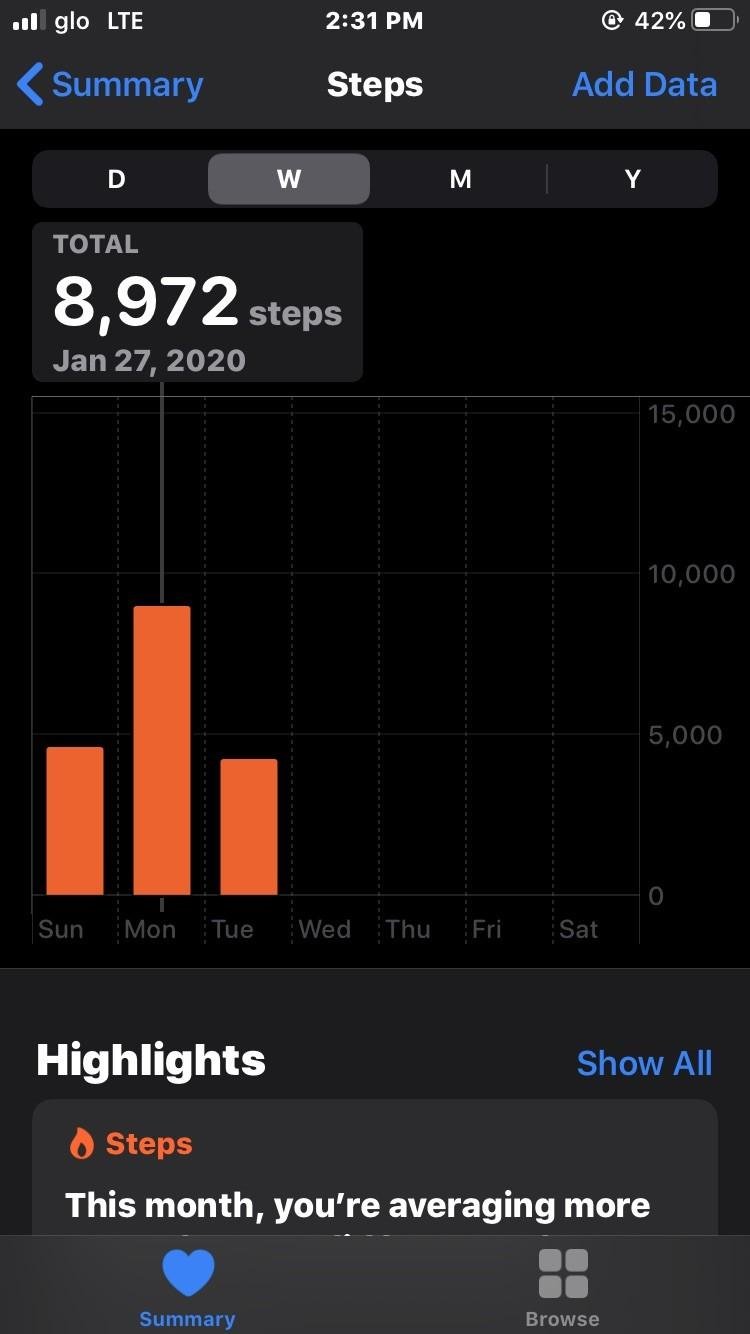This screenshot has width=750, height=1334.
Task: Tap Add Data
Action: coord(644,85)
